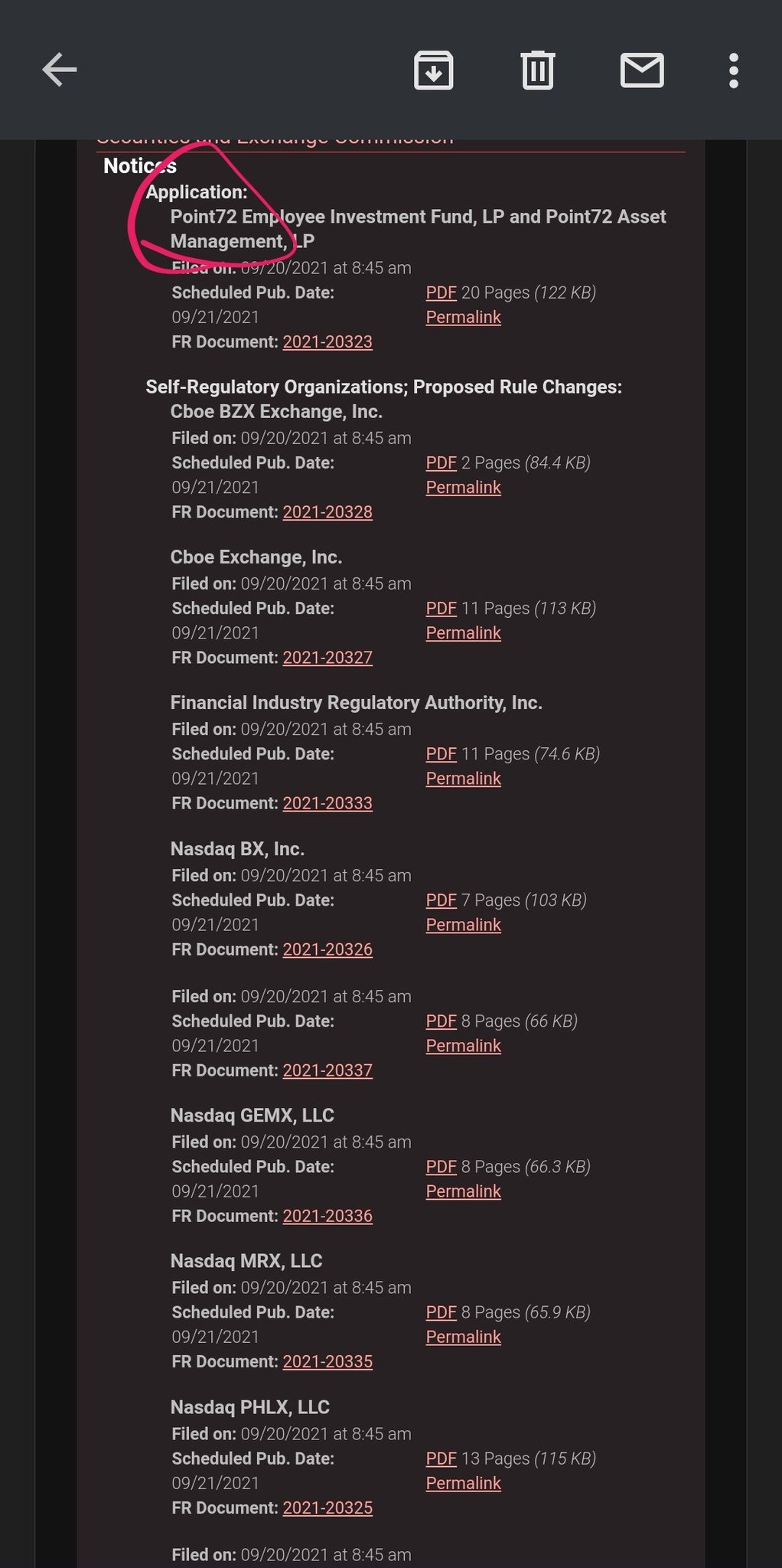This screenshot has height=1568, width=782.
Task: Open the PDF for the Point72 application
Action: [x=441, y=292]
